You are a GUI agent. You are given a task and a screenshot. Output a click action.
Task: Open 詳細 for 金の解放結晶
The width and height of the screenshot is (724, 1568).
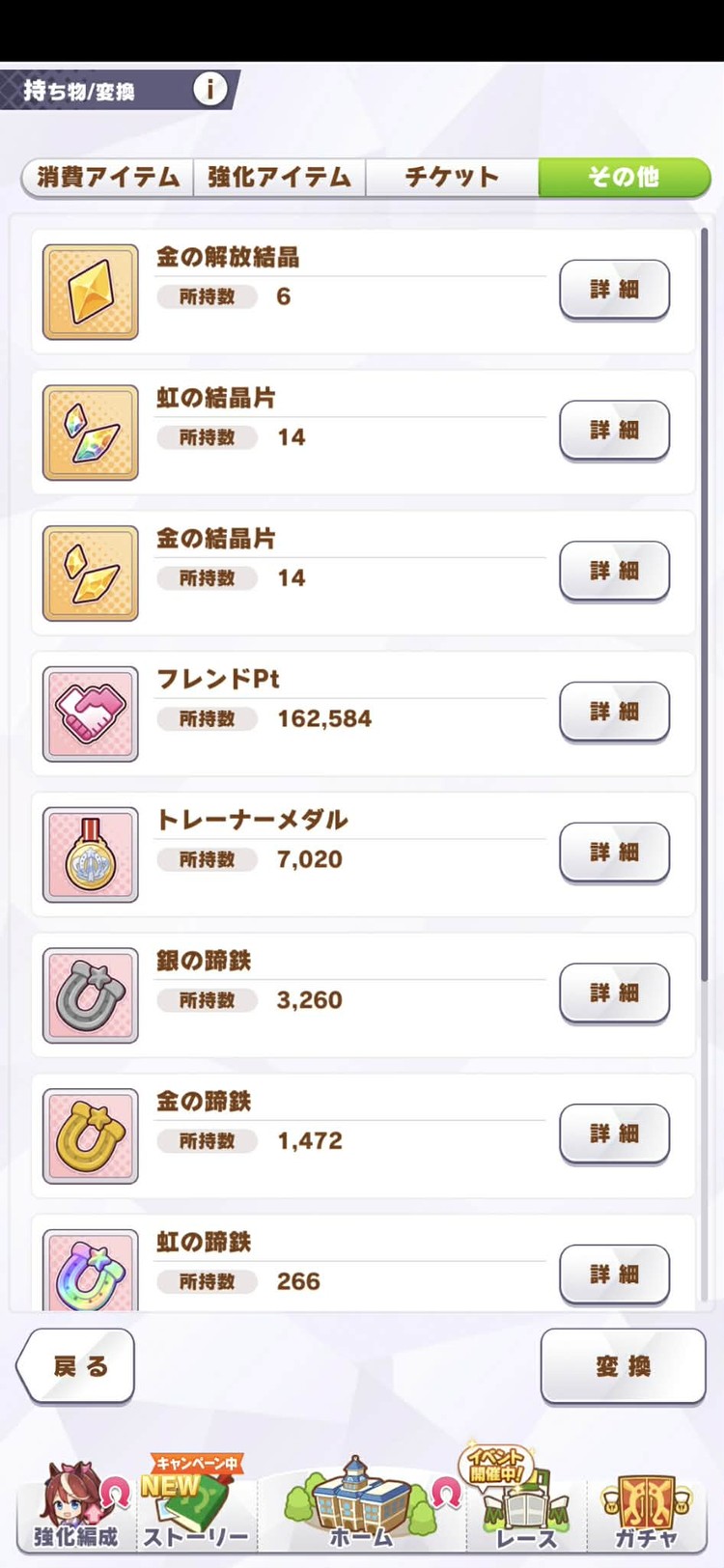[614, 291]
